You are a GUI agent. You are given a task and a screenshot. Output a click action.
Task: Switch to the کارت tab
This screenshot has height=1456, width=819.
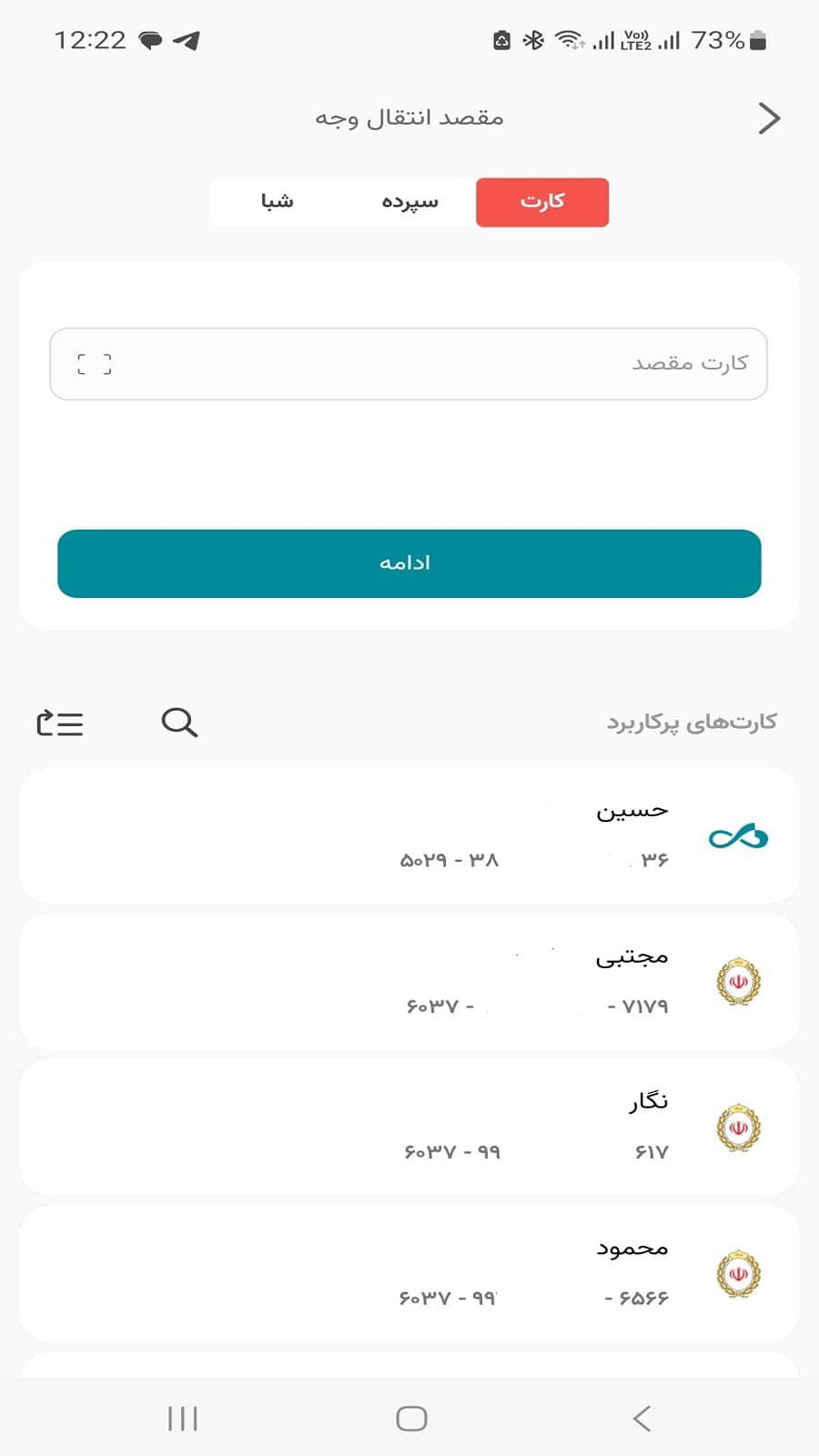(x=542, y=201)
